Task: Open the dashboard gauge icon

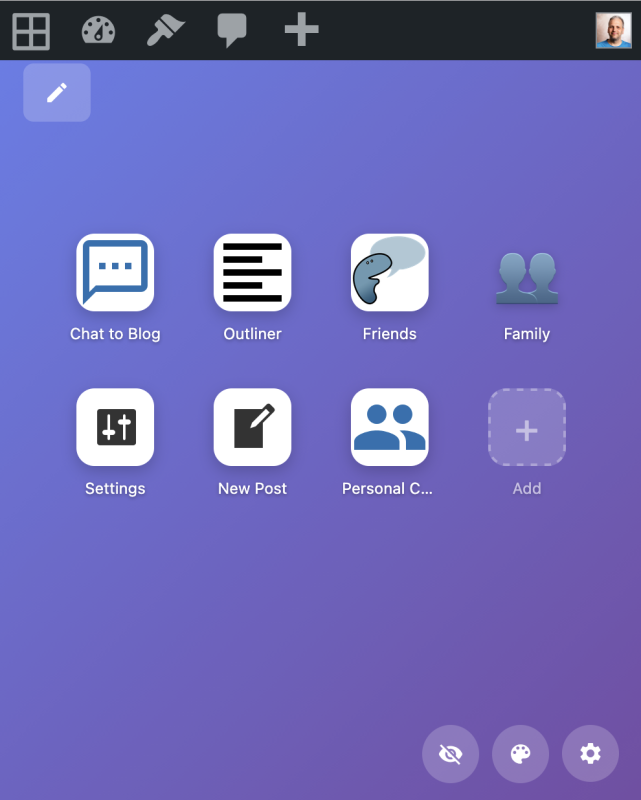Action: (98, 31)
